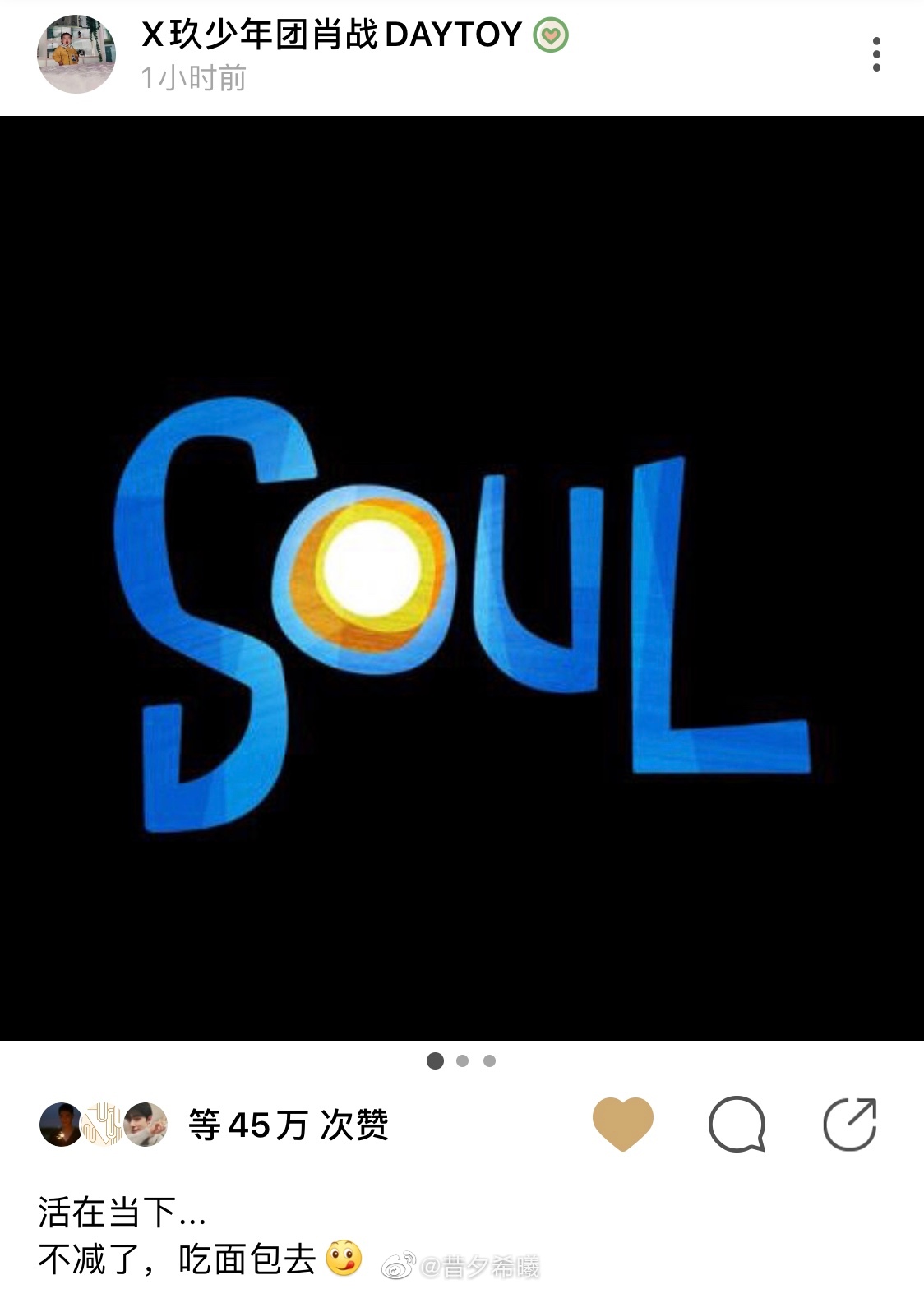Viewport: 924px width, 1289px height.
Task: View the Soul image full screen
Action: [x=462, y=578]
